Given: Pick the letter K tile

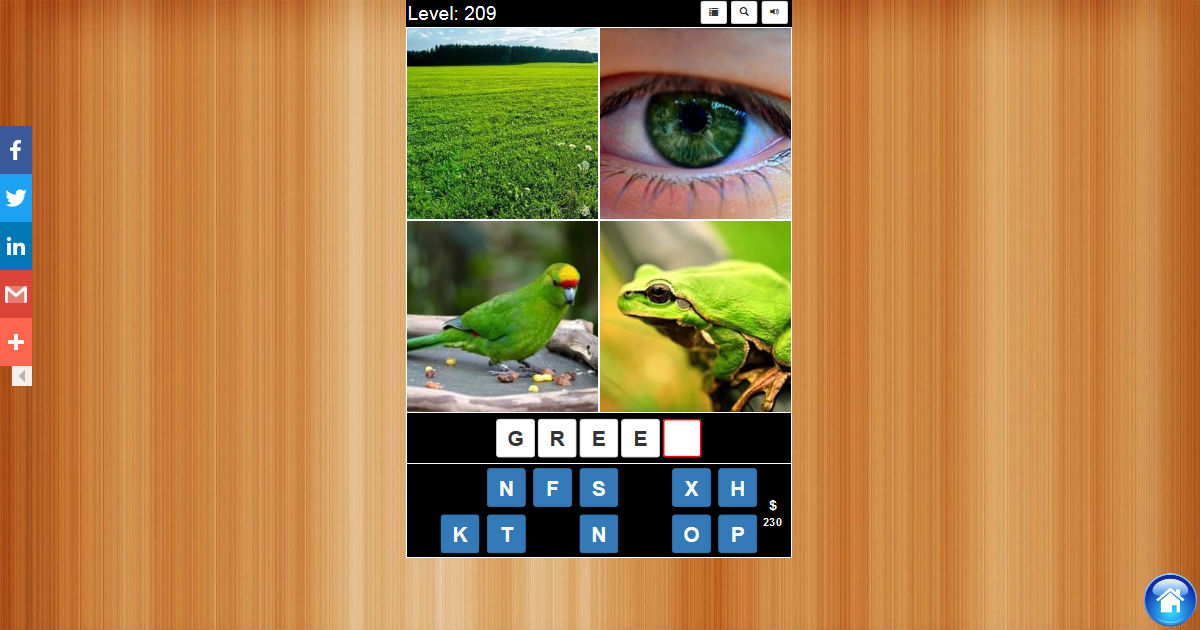Looking at the screenshot, I should (x=460, y=534).
